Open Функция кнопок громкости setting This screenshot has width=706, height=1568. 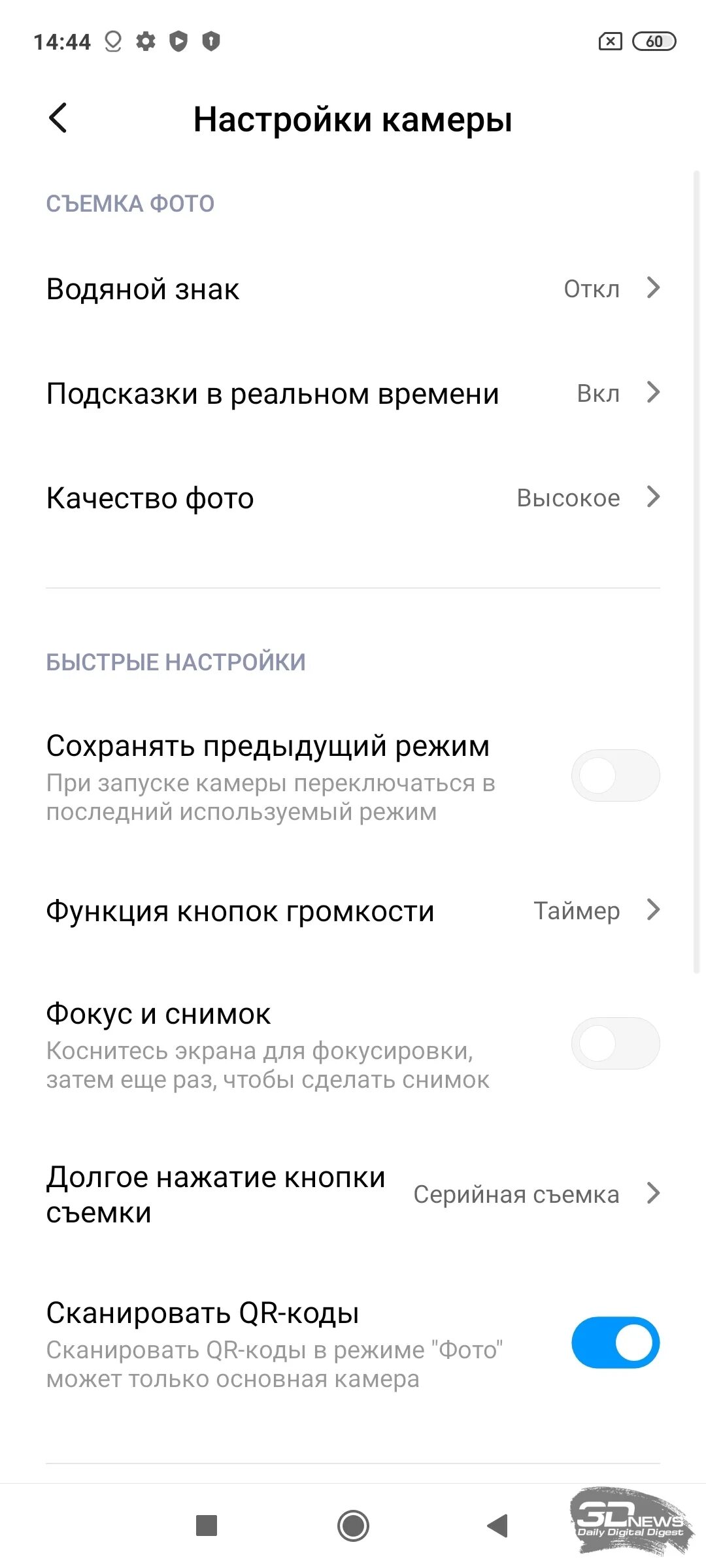pyautogui.click(x=353, y=911)
